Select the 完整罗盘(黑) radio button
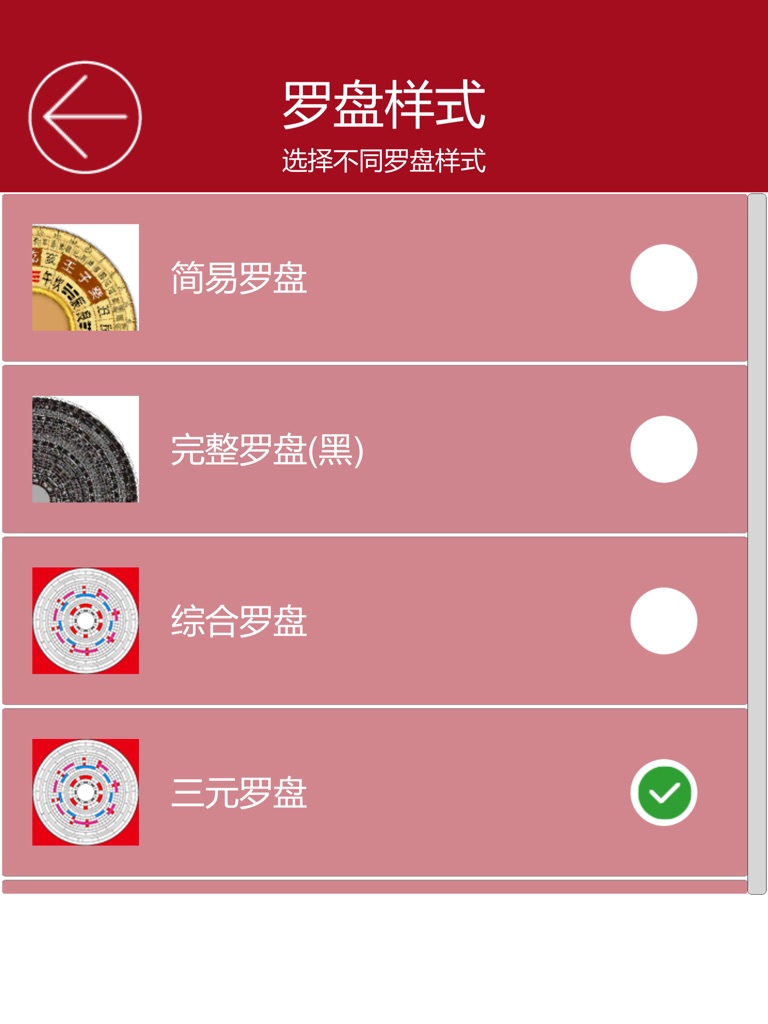This screenshot has width=768, height=1024. pos(664,449)
